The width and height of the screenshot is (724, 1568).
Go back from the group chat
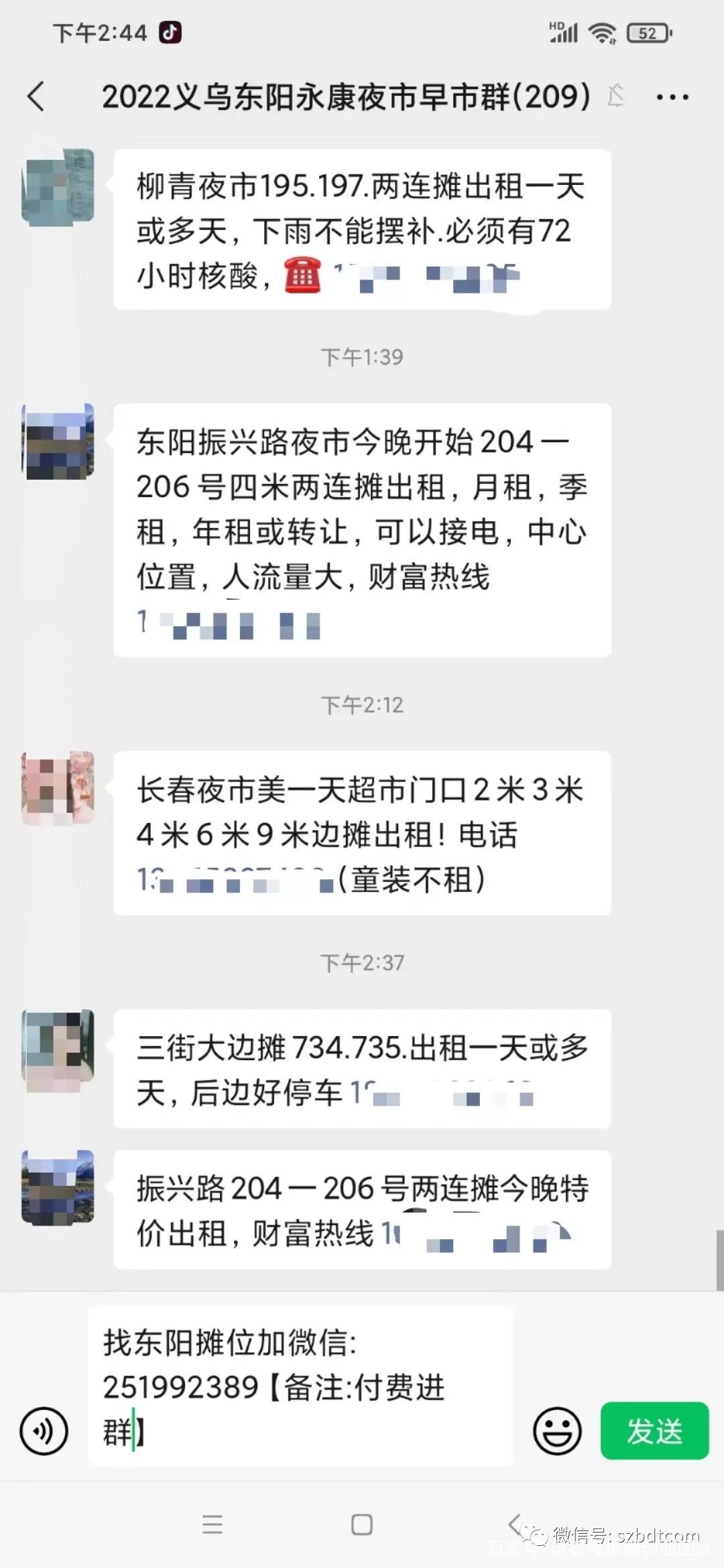click(x=37, y=96)
